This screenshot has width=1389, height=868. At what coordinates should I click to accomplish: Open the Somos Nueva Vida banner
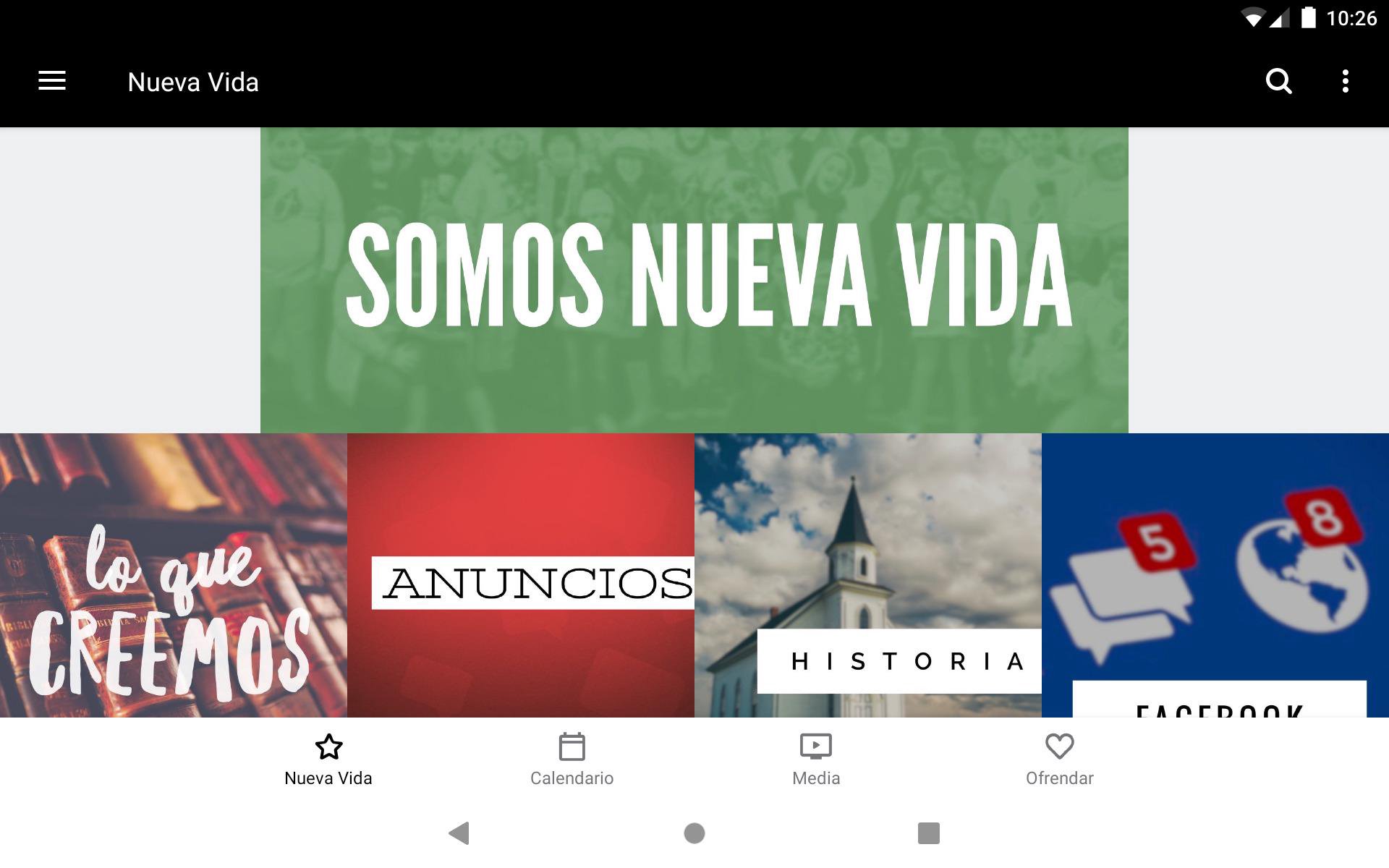click(694, 280)
